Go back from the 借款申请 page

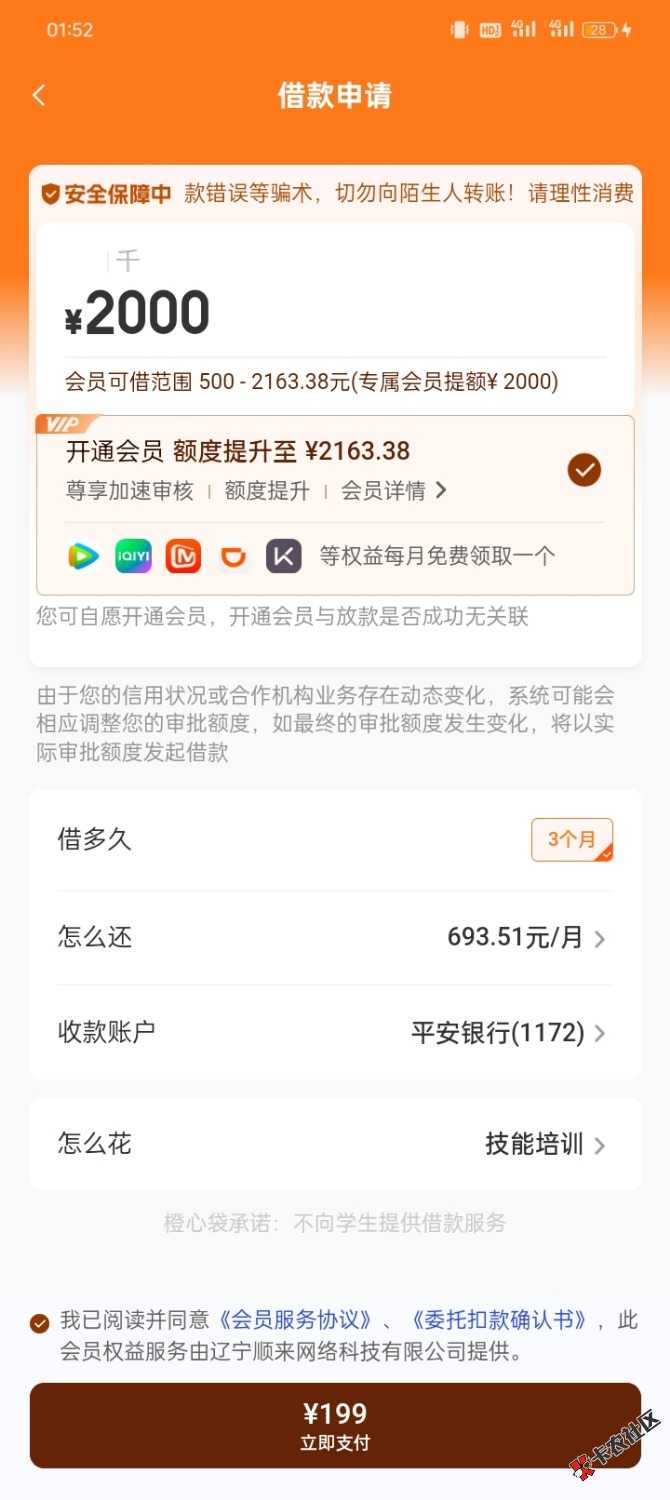pos(39,96)
